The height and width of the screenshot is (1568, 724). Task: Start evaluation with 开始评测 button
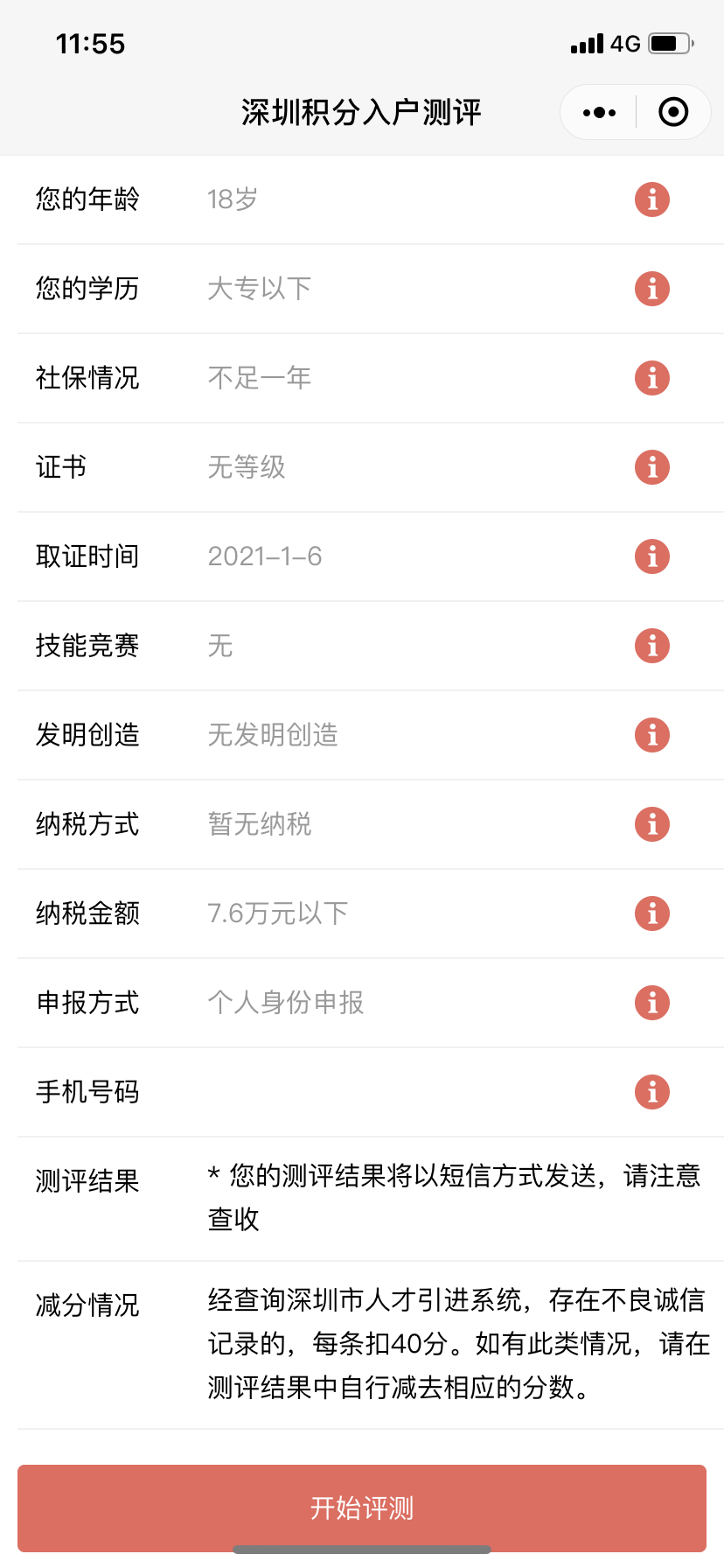362,1508
